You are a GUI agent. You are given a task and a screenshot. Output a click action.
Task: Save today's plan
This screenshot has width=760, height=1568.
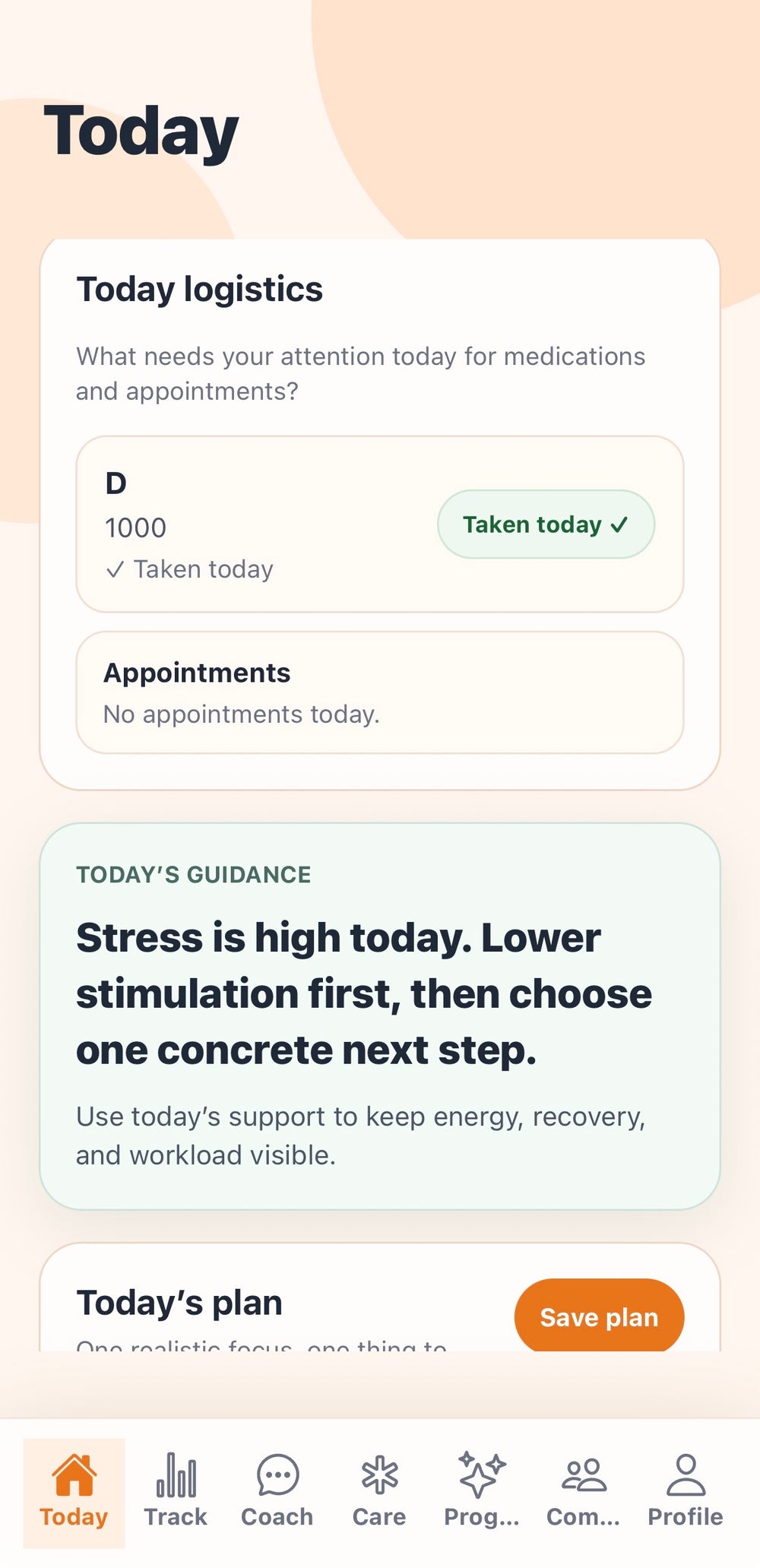coord(599,1316)
